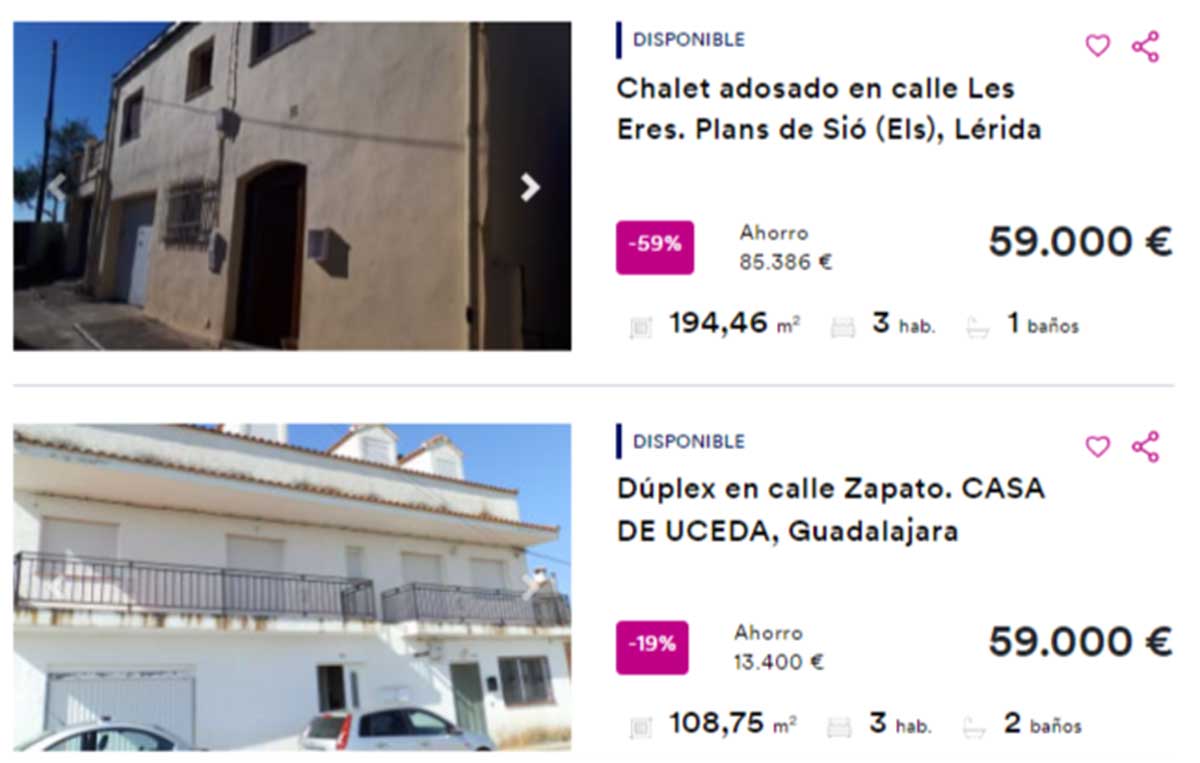The height and width of the screenshot is (763, 1200).
Task: Favorite the Chalet adosado listing in Lérida
Action: (1097, 46)
